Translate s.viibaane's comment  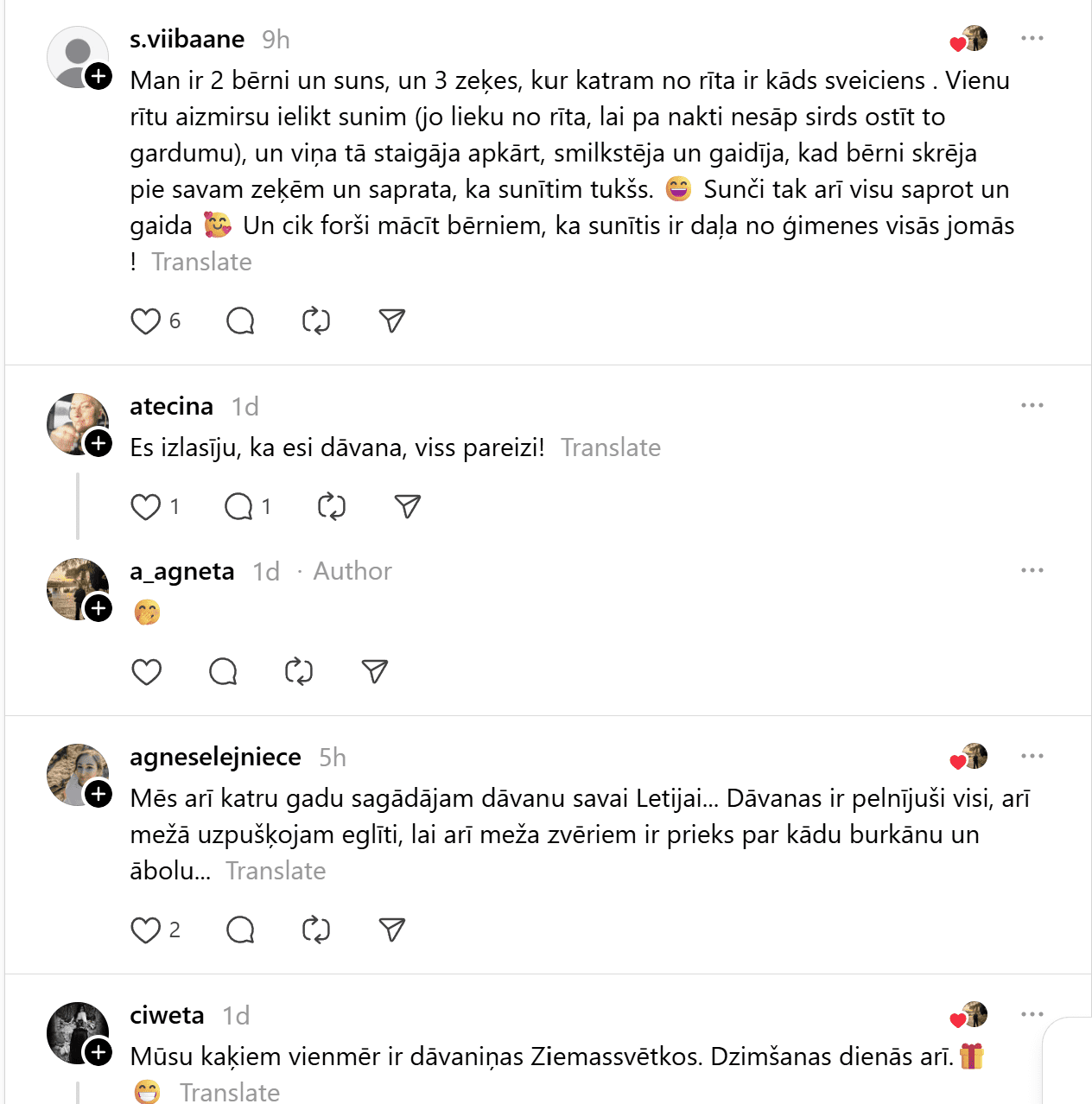201,262
